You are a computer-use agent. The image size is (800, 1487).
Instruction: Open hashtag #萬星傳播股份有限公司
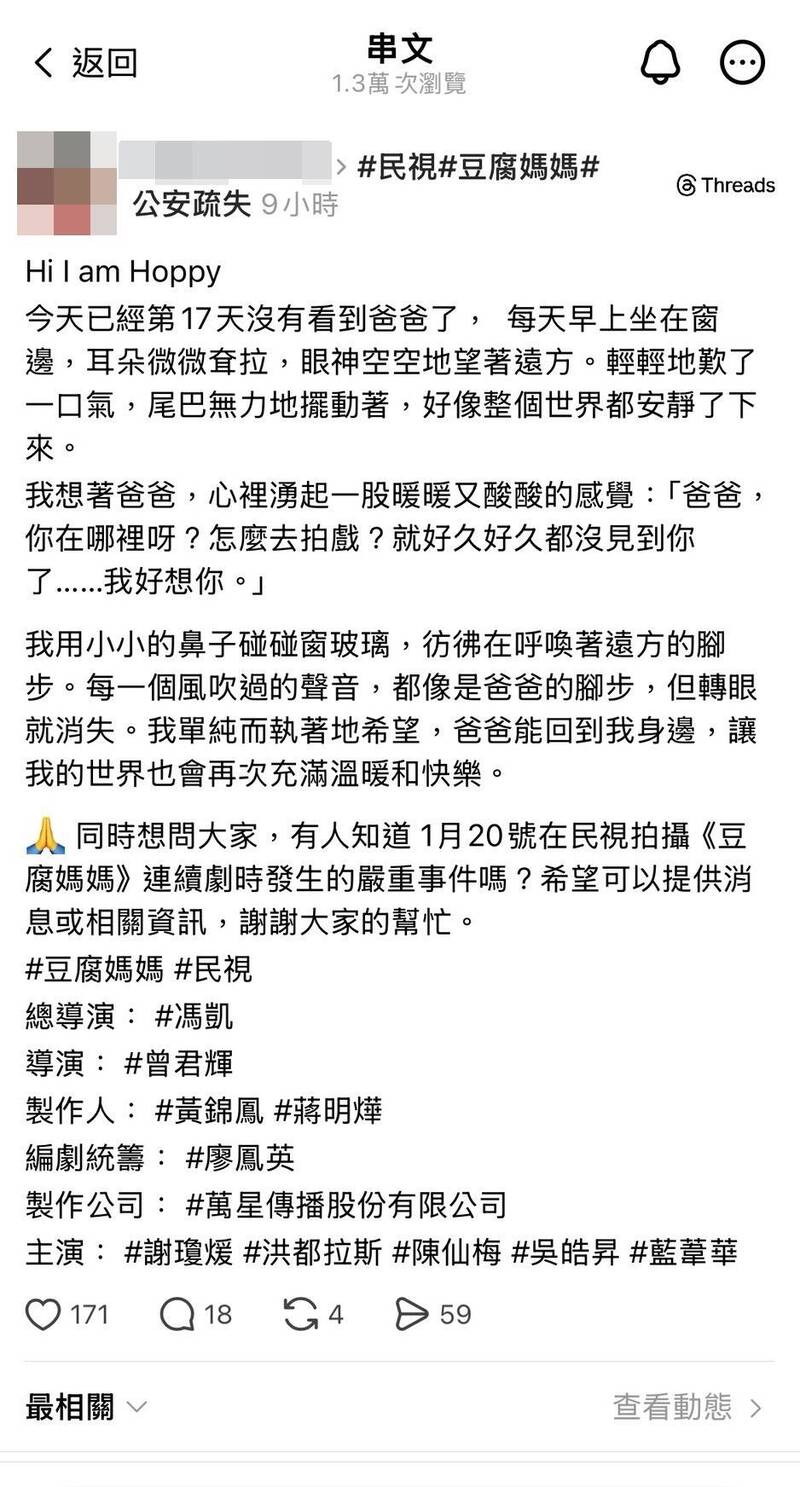(346, 1204)
